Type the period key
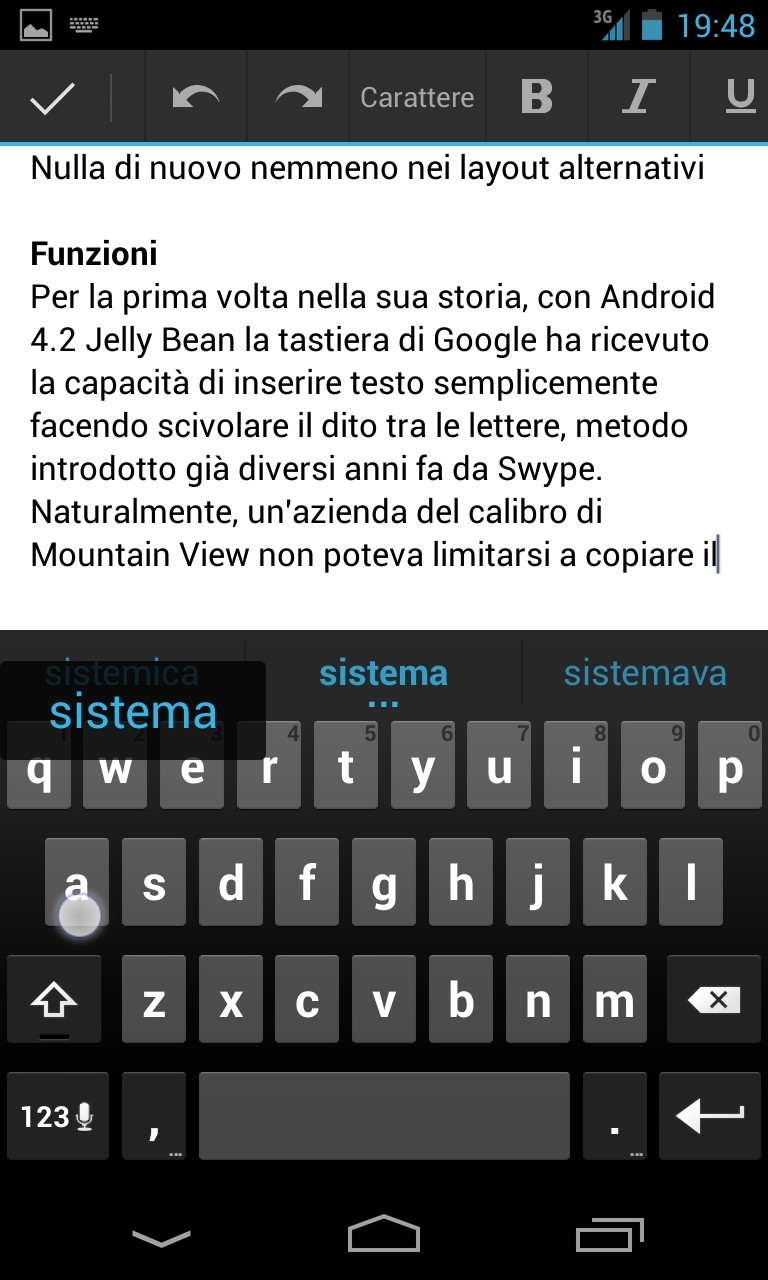 pos(614,1116)
